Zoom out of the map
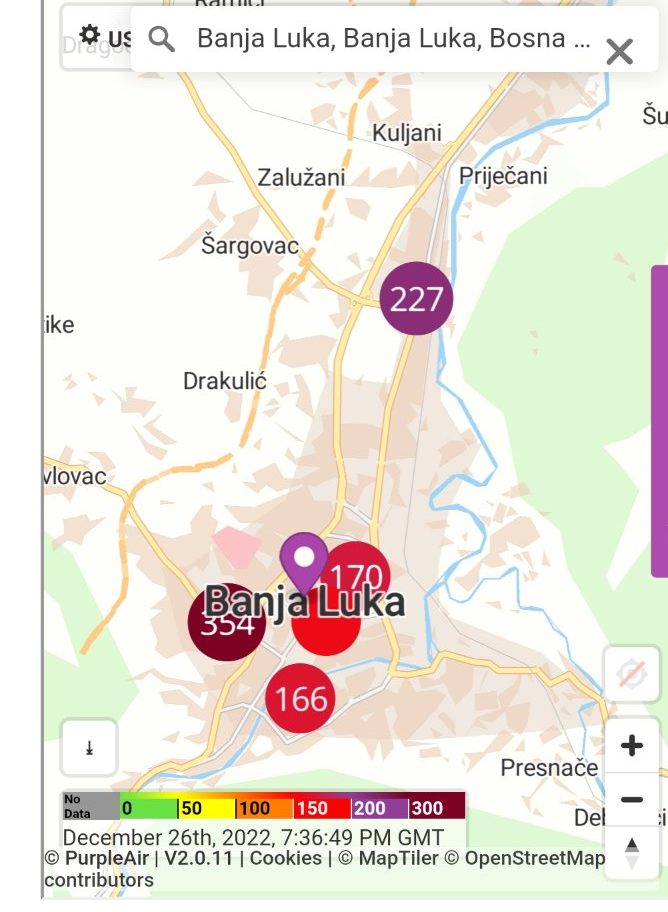Screen dimensions: 668x912 coord(631,799)
